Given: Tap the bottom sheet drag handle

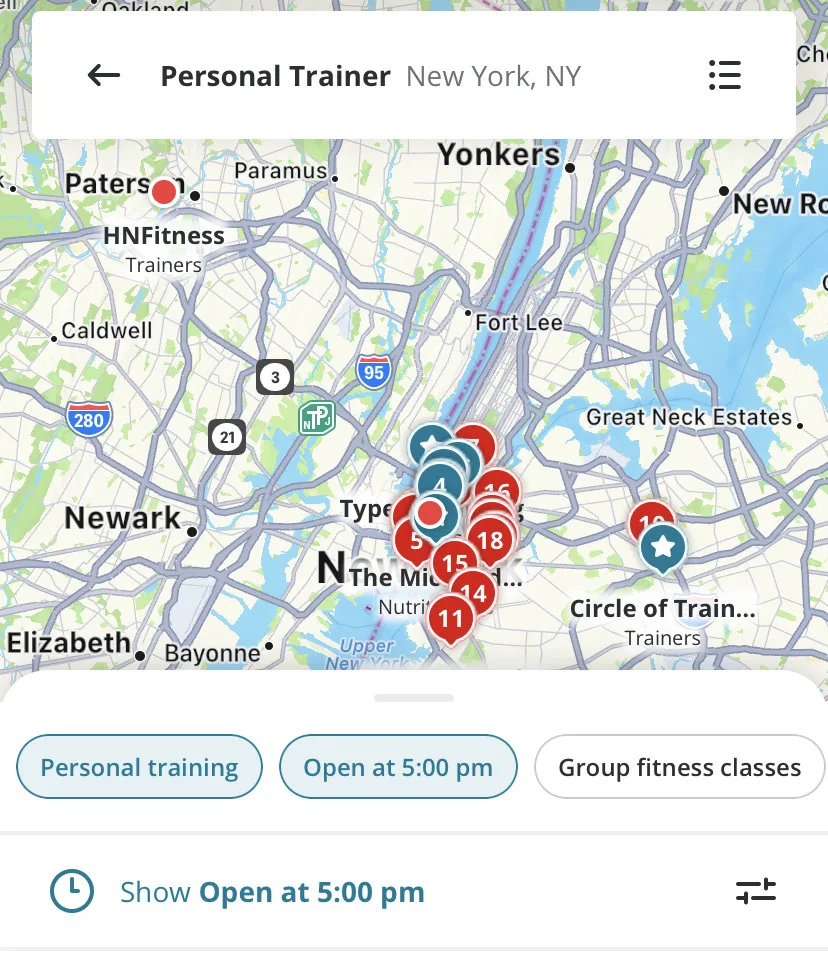Looking at the screenshot, I should coord(414,697).
